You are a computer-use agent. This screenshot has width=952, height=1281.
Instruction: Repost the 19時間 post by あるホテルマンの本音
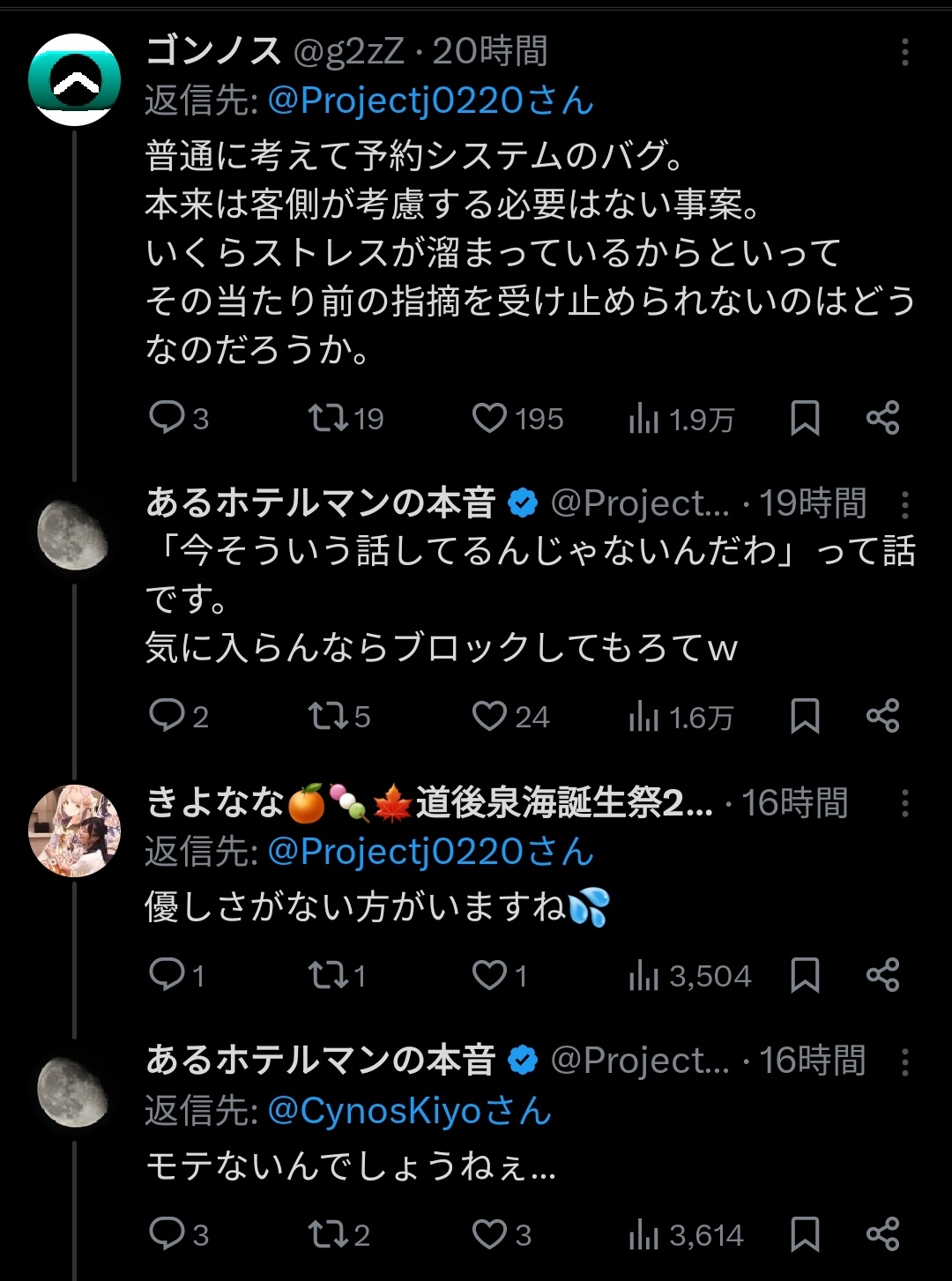pos(328,716)
